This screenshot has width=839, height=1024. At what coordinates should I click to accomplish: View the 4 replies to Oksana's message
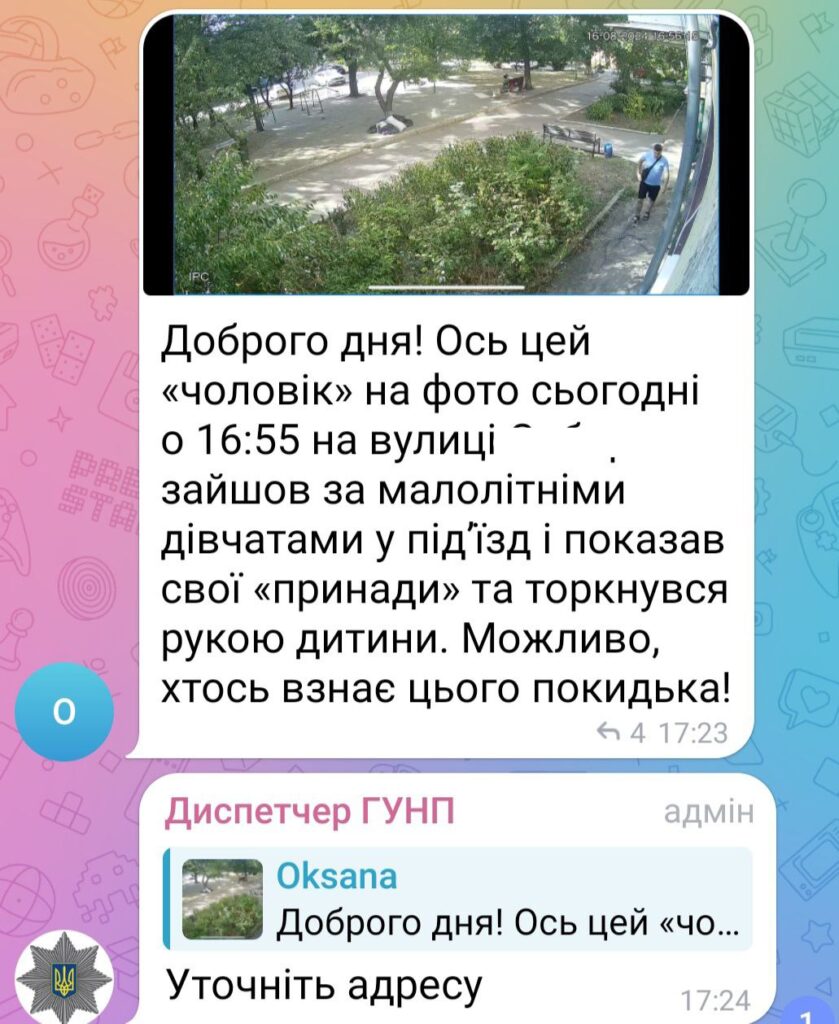point(621,733)
